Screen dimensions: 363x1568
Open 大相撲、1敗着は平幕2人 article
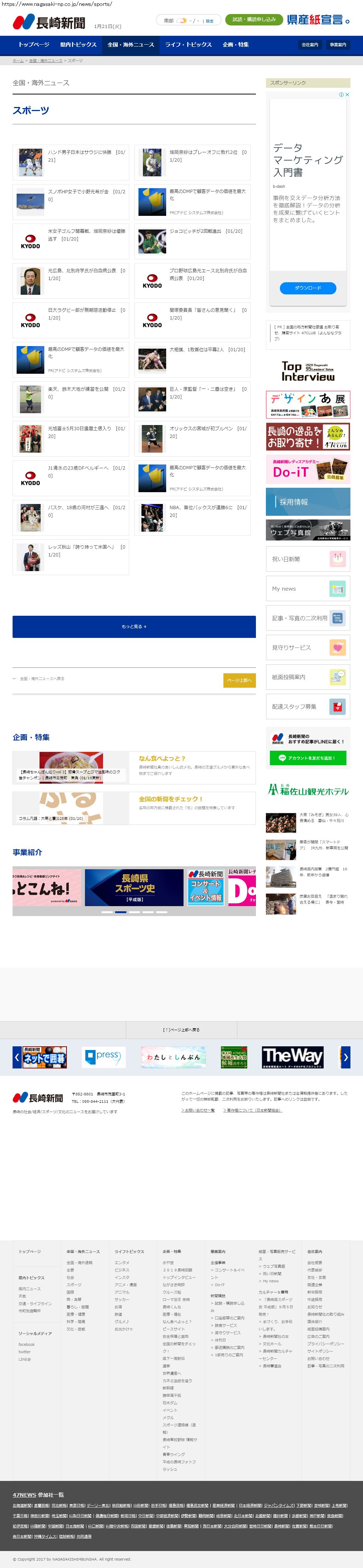pyautogui.click(x=207, y=350)
